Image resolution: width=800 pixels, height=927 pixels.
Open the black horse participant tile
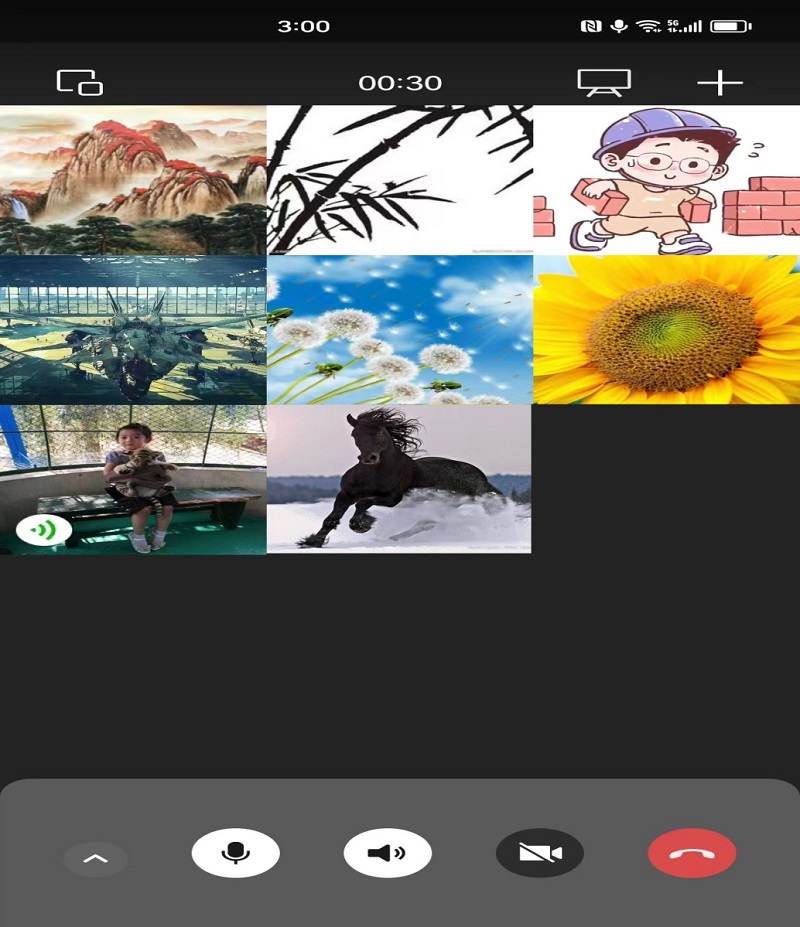[400, 480]
